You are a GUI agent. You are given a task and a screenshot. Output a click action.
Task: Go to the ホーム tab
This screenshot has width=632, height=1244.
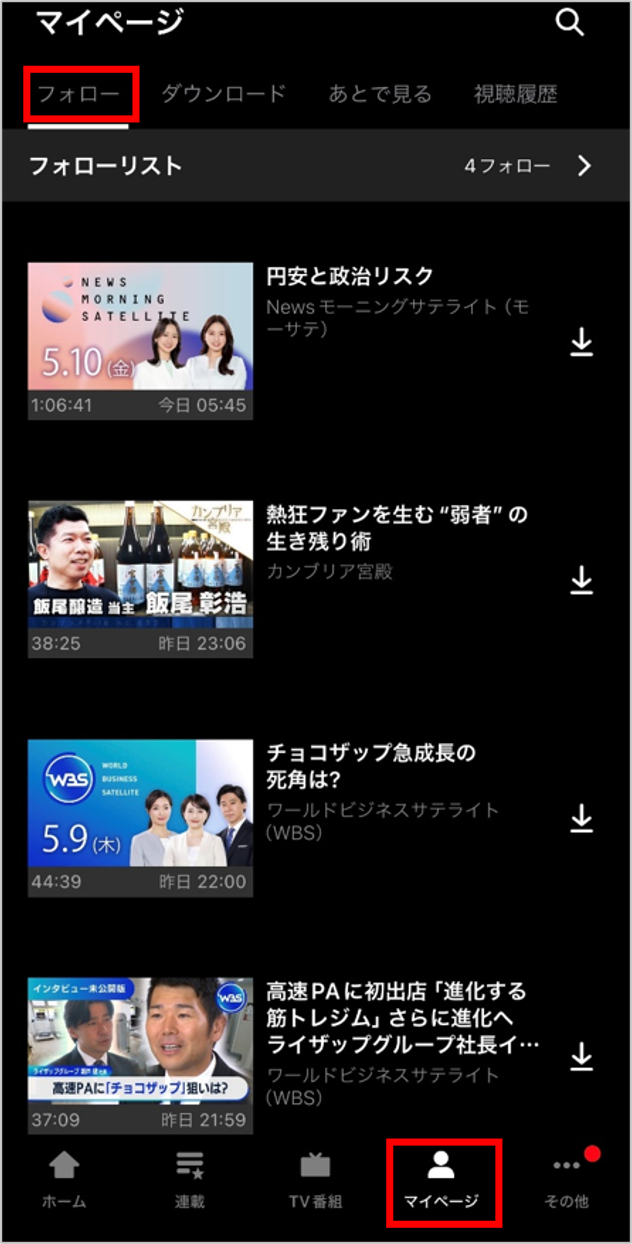(64, 1180)
